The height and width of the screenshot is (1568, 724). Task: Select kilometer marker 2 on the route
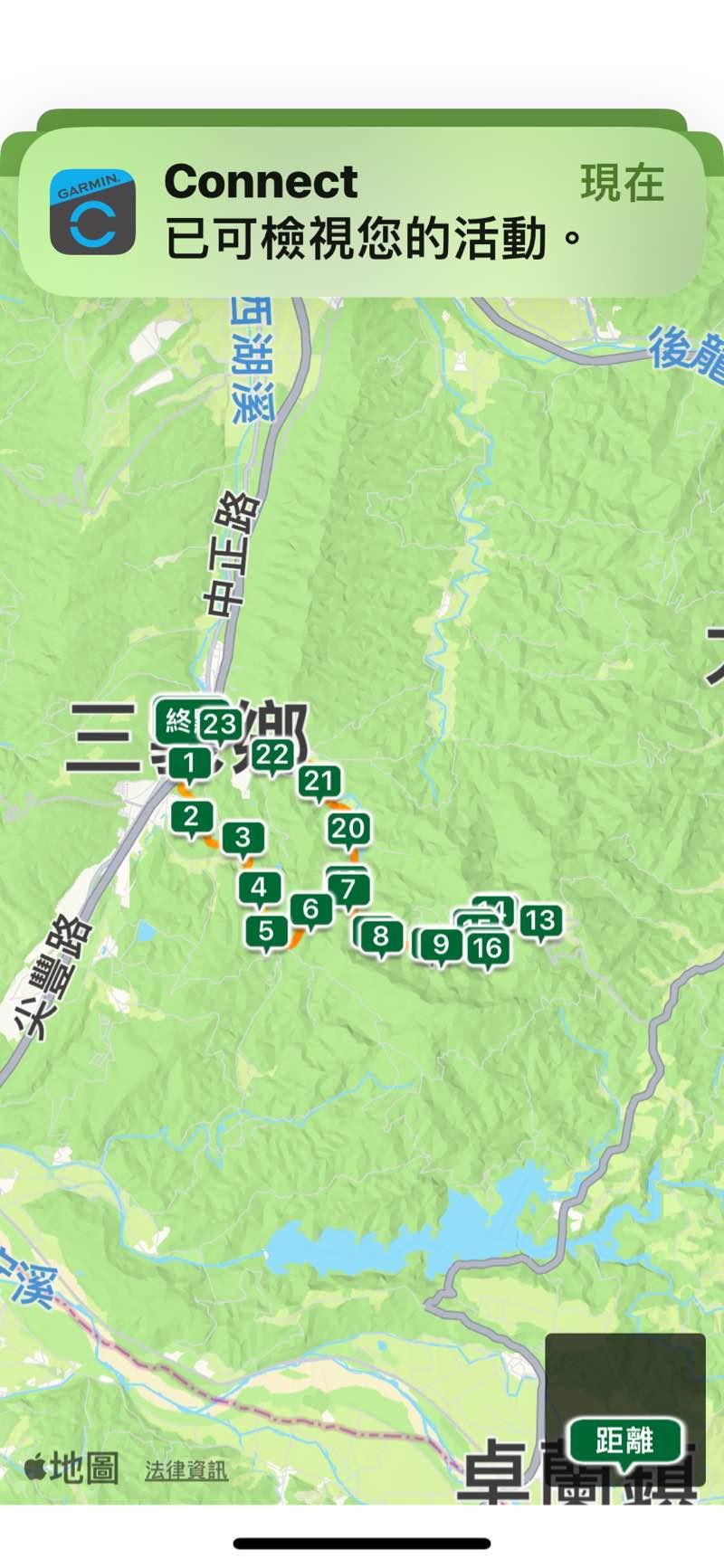(191, 817)
